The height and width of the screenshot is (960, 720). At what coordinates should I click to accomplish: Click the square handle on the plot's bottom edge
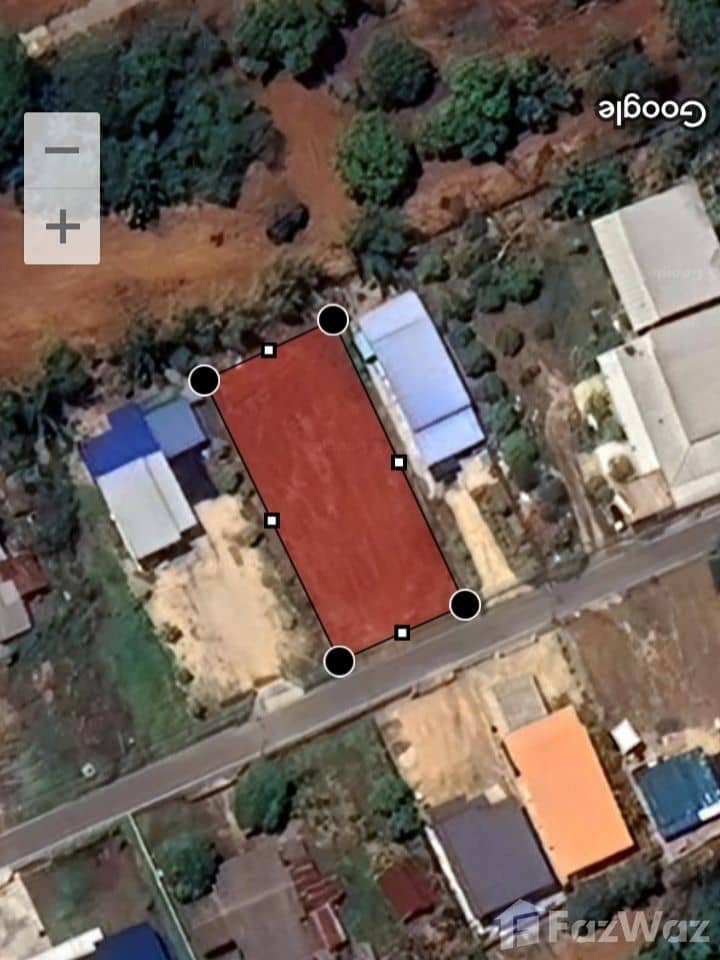(x=401, y=631)
